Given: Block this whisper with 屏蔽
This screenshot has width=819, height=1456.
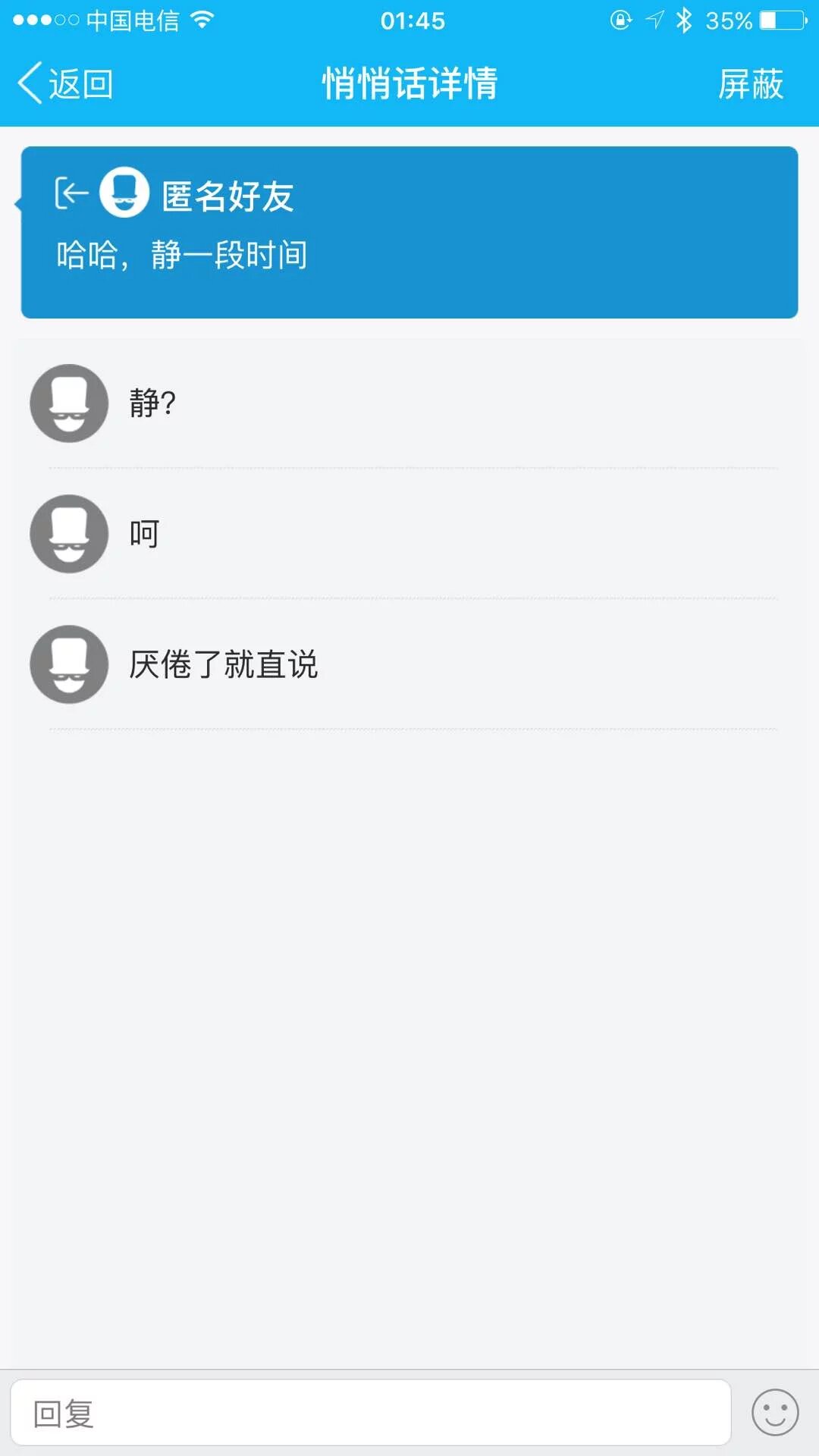Looking at the screenshot, I should tap(750, 83).
